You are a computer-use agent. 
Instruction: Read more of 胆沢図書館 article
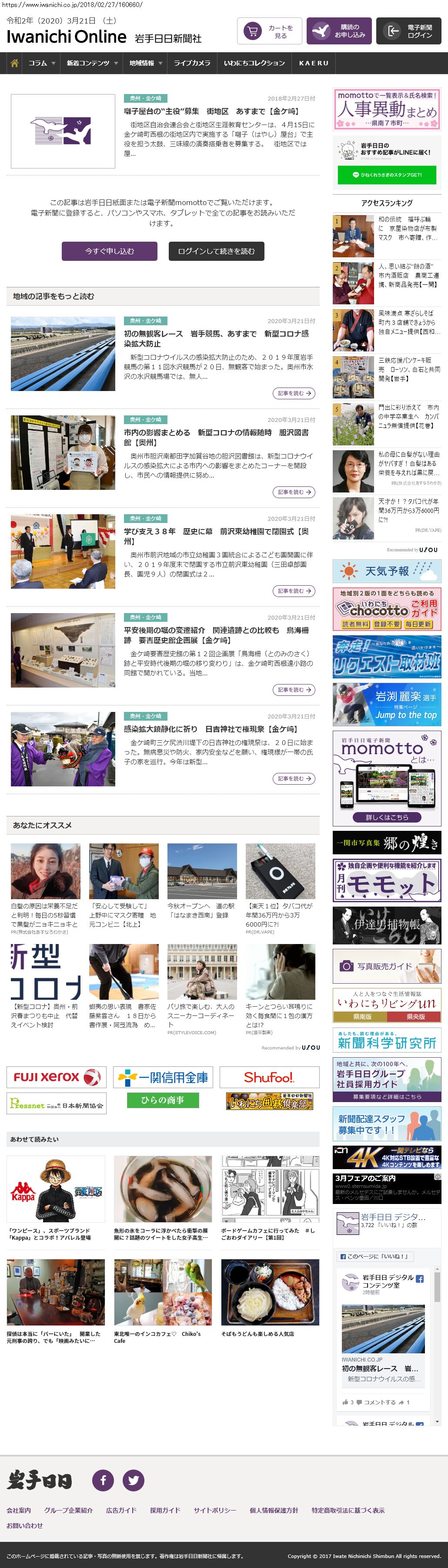(294, 492)
